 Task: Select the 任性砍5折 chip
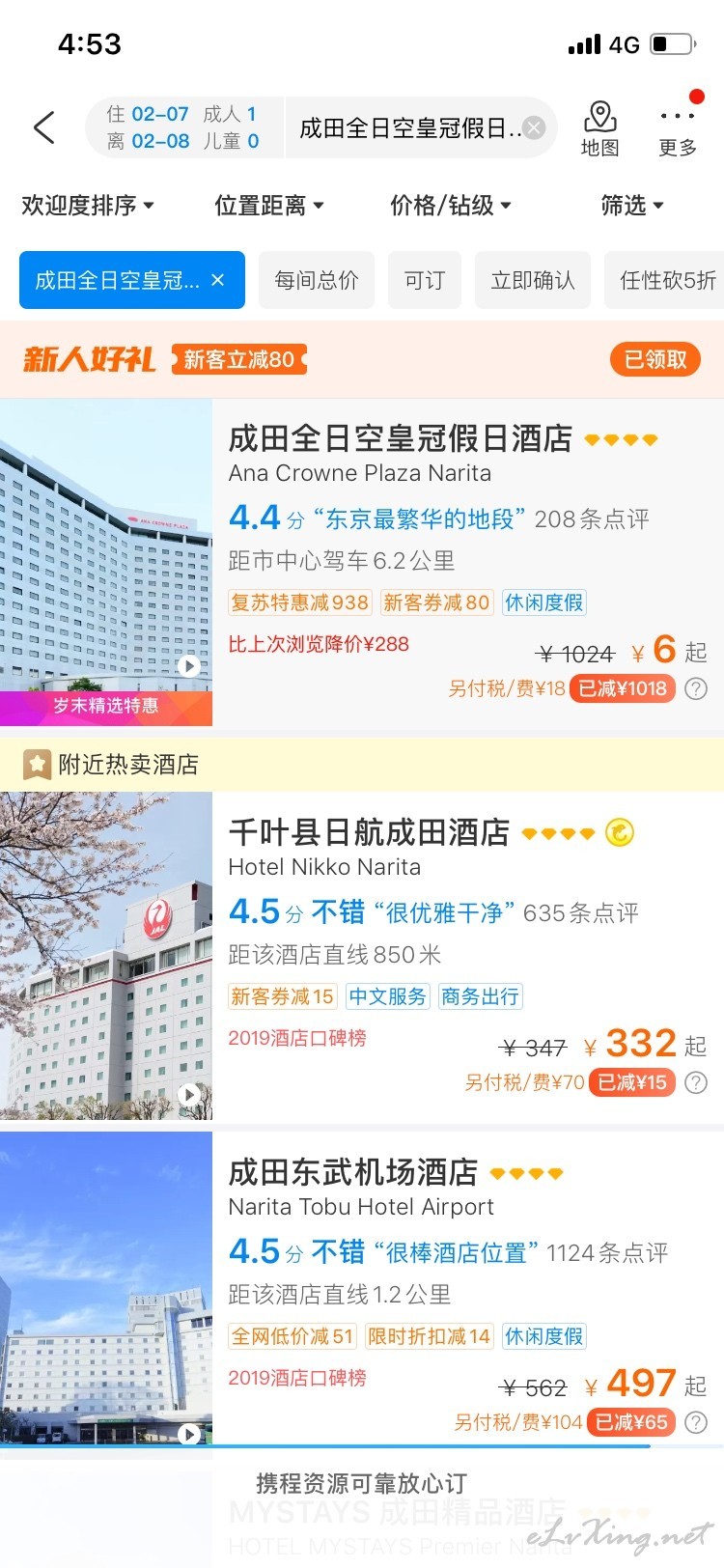(665, 280)
